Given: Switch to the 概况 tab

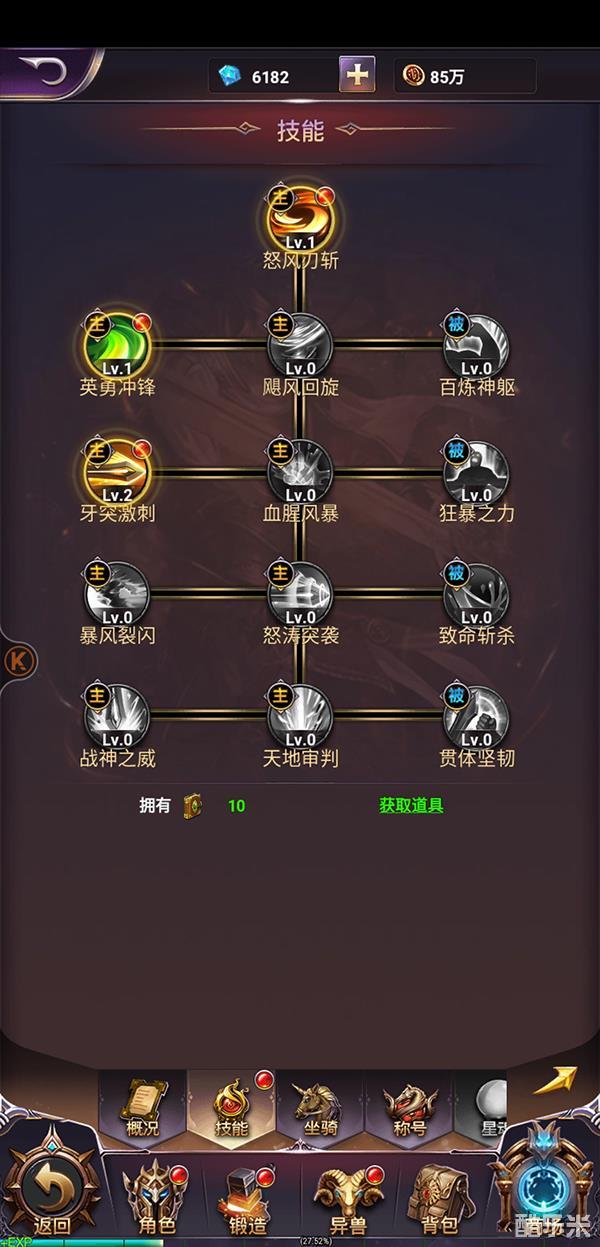Looking at the screenshot, I should coord(143,1109).
